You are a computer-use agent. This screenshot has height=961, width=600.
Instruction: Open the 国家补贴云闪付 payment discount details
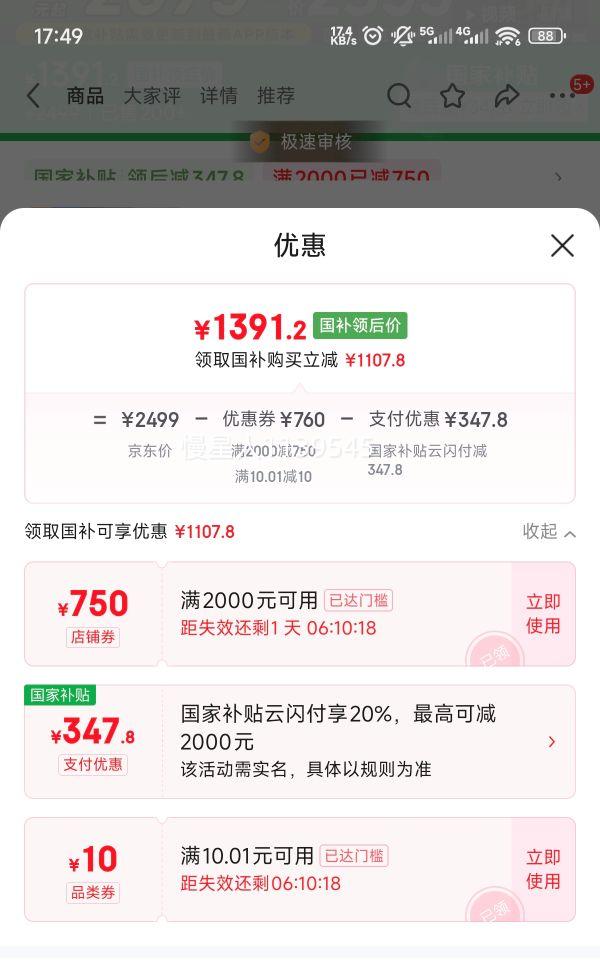click(551, 742)
